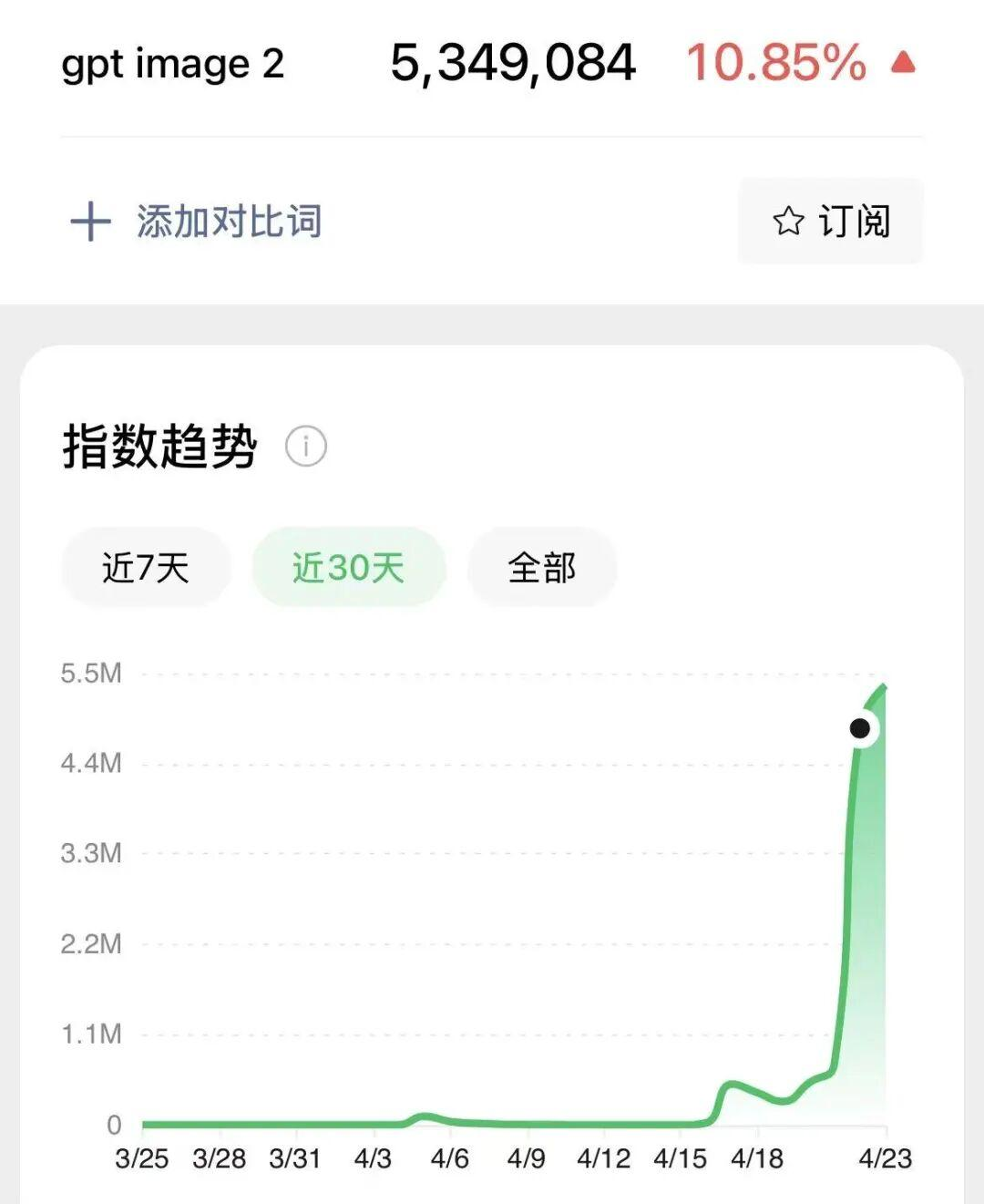This screenshot has width=984, height=1204.
Task: Click the black data point dot on chart
Action: [861, 727]
